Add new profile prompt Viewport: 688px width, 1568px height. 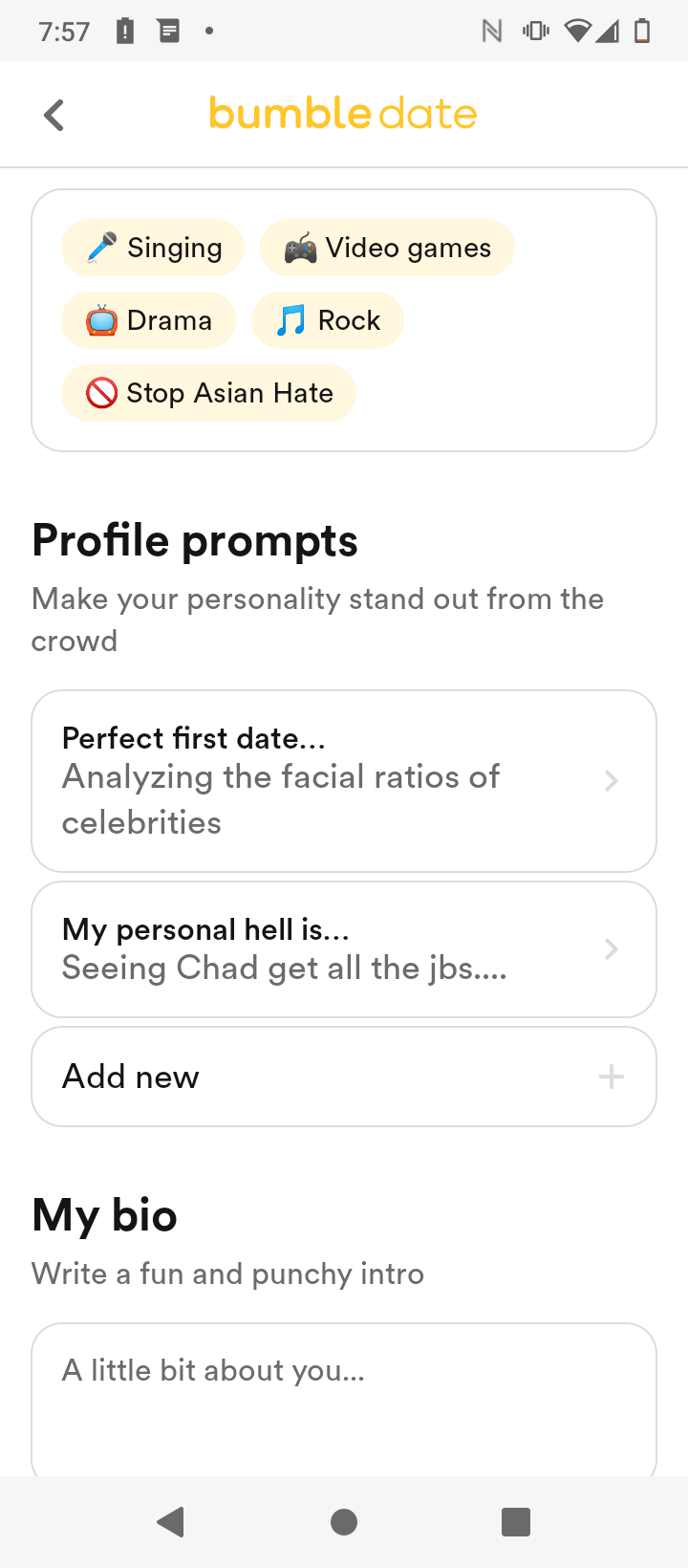tap(344, 1077)
